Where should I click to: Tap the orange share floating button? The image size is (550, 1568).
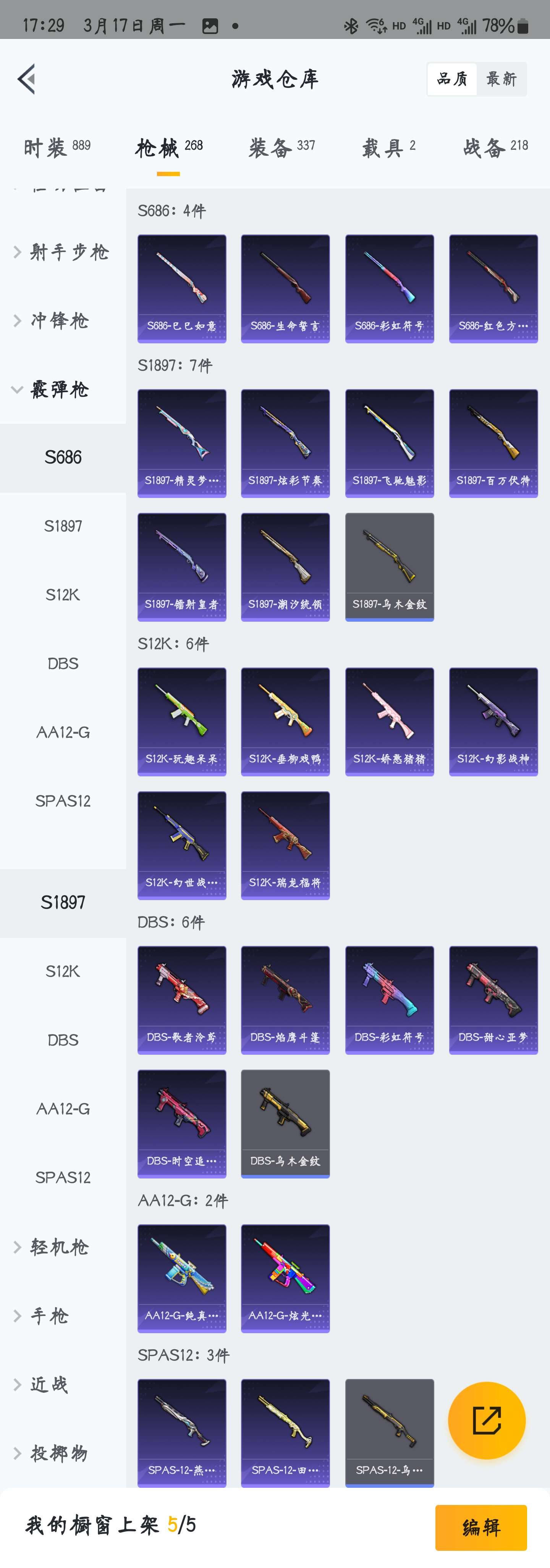pos(486,1420)
